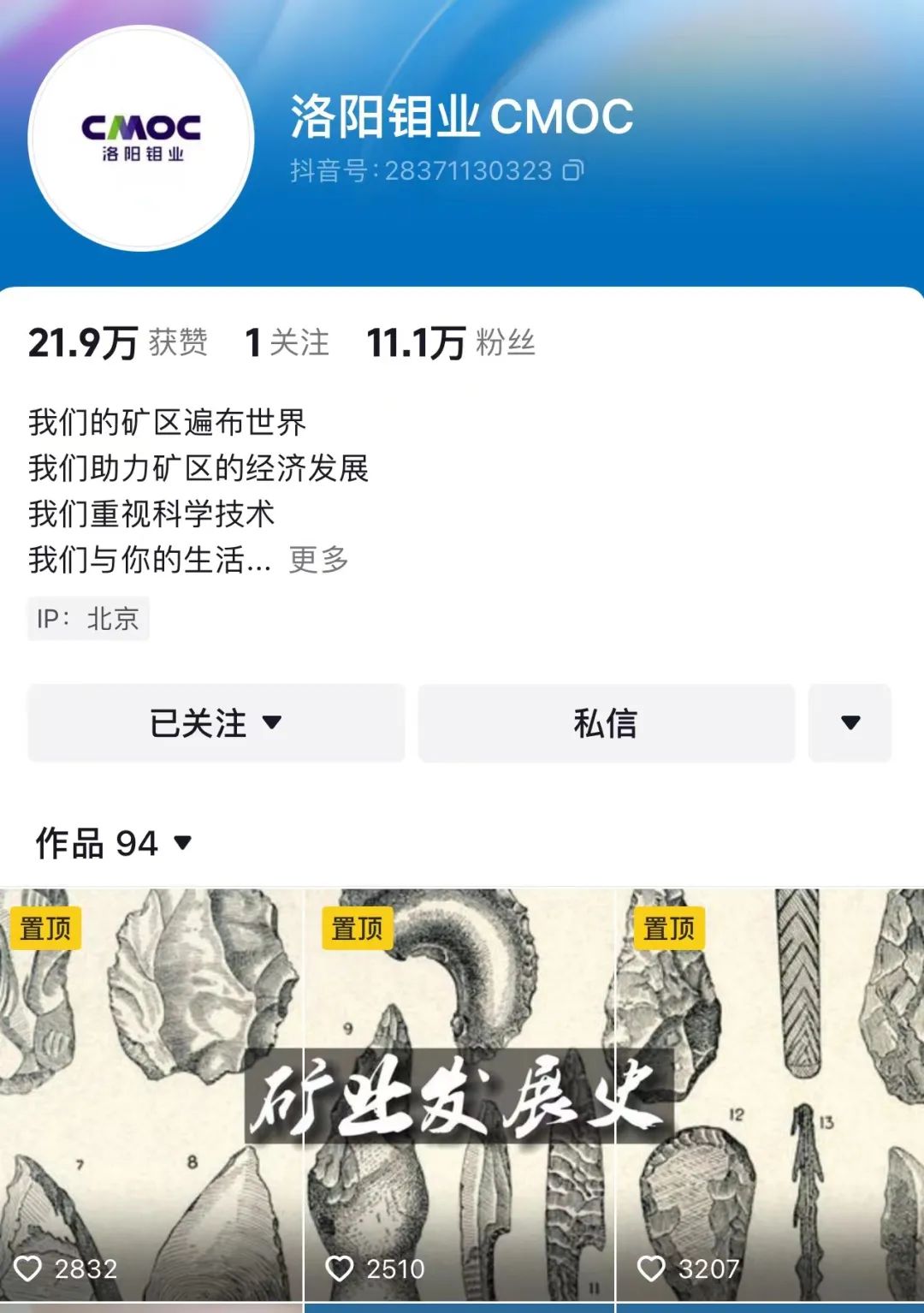Open the dropdown arrow beside 私信
This screenshot has height=1313, width=924.
coord(850,723)
